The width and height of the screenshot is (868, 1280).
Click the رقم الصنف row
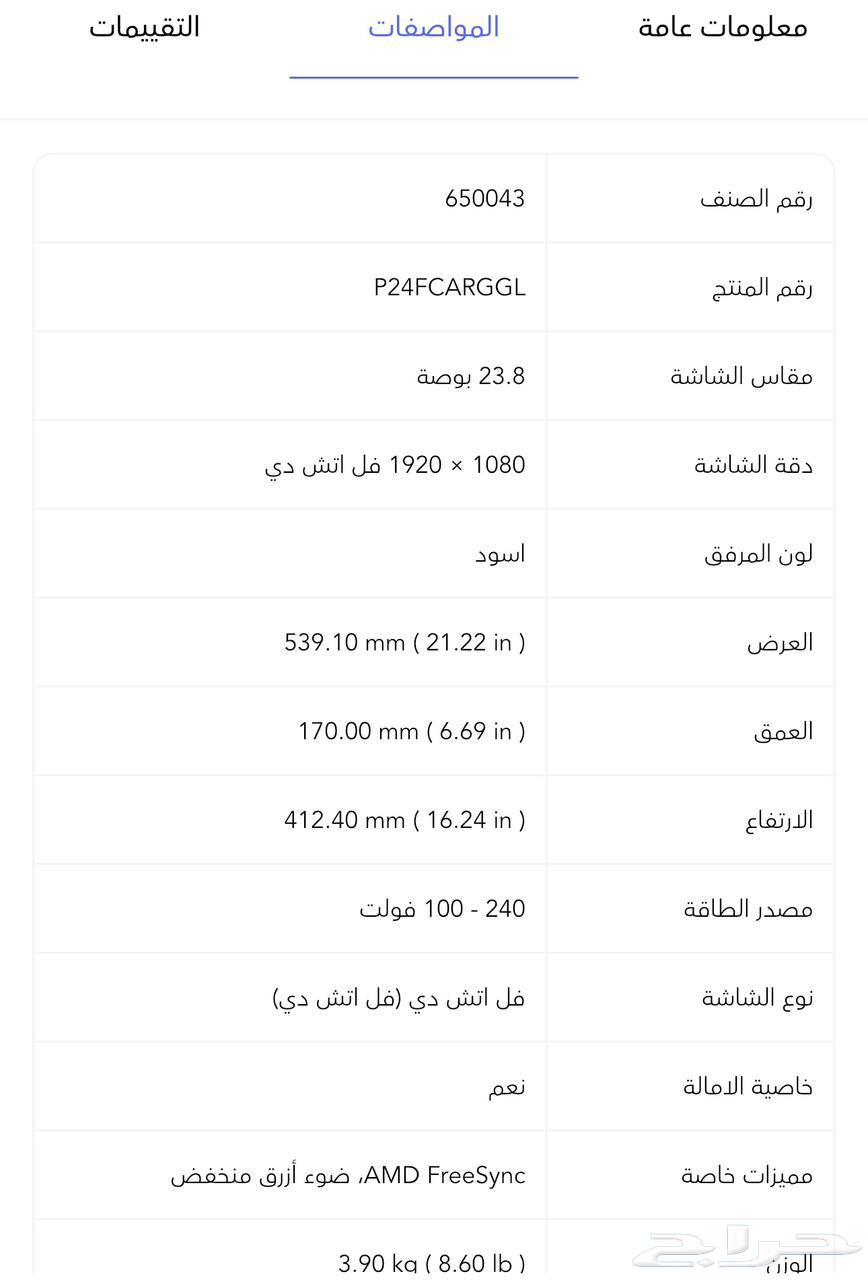(756, 198)
